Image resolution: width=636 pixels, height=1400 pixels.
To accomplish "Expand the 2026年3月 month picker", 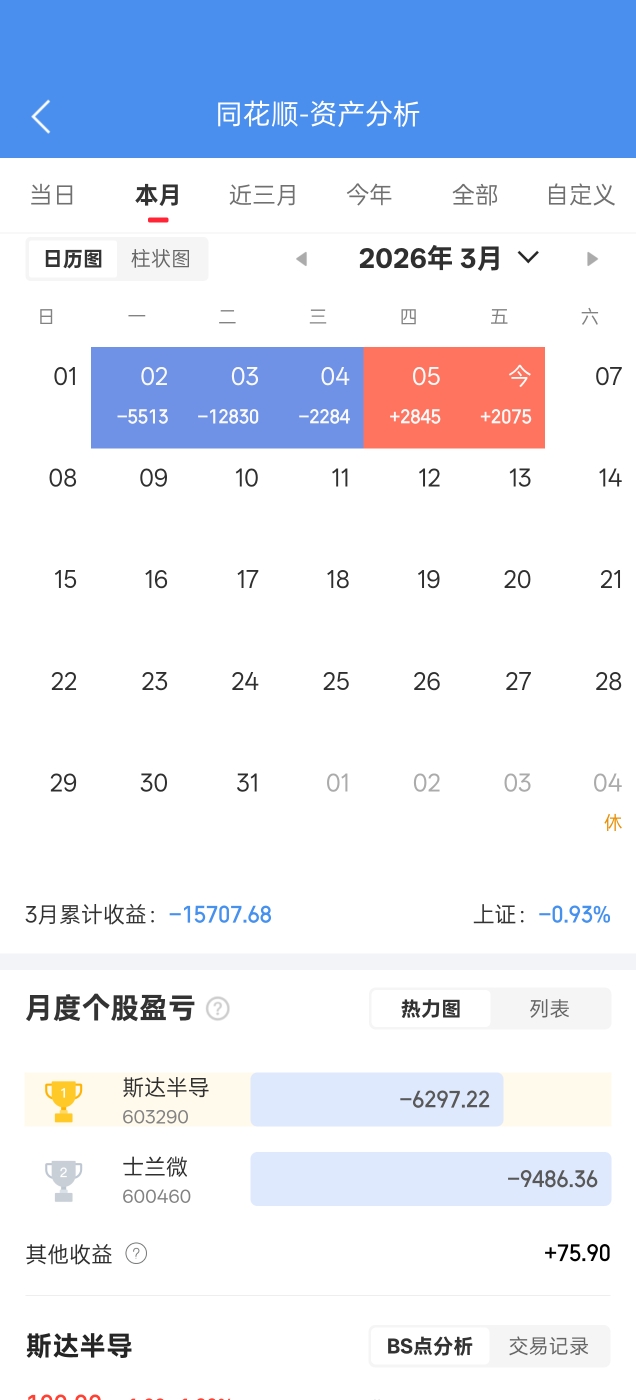I will [528, 258].
